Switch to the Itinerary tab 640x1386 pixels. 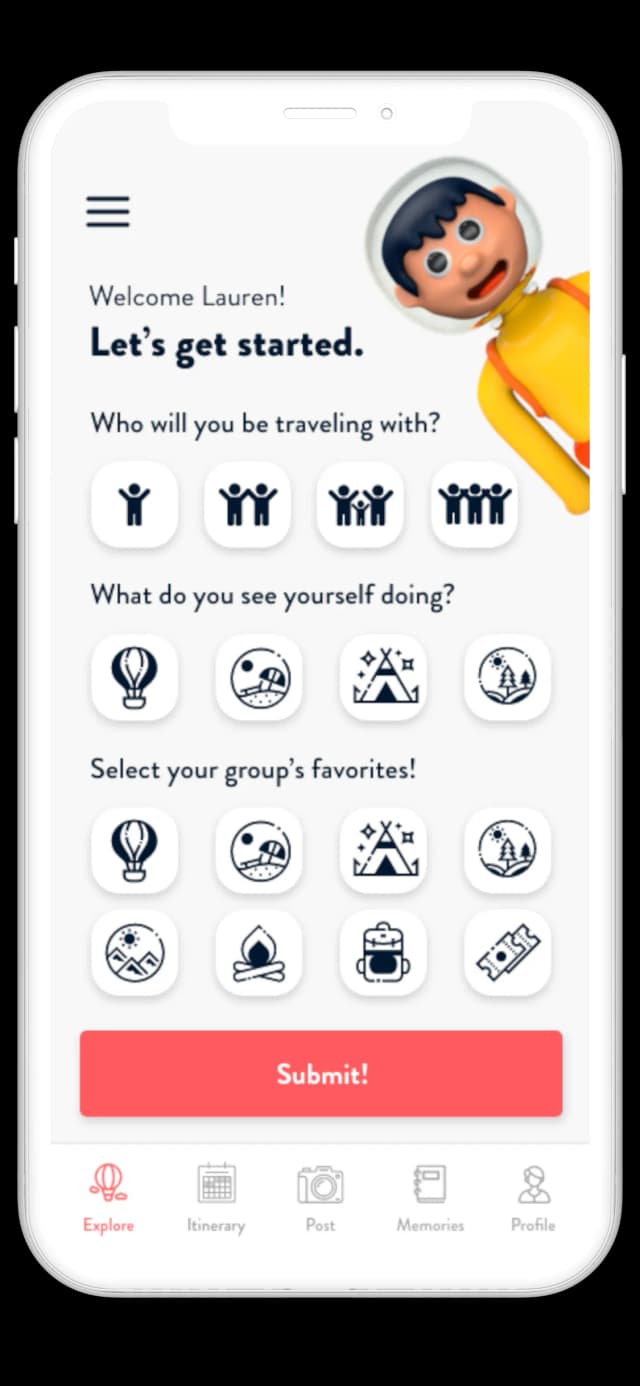[216, 1198]
